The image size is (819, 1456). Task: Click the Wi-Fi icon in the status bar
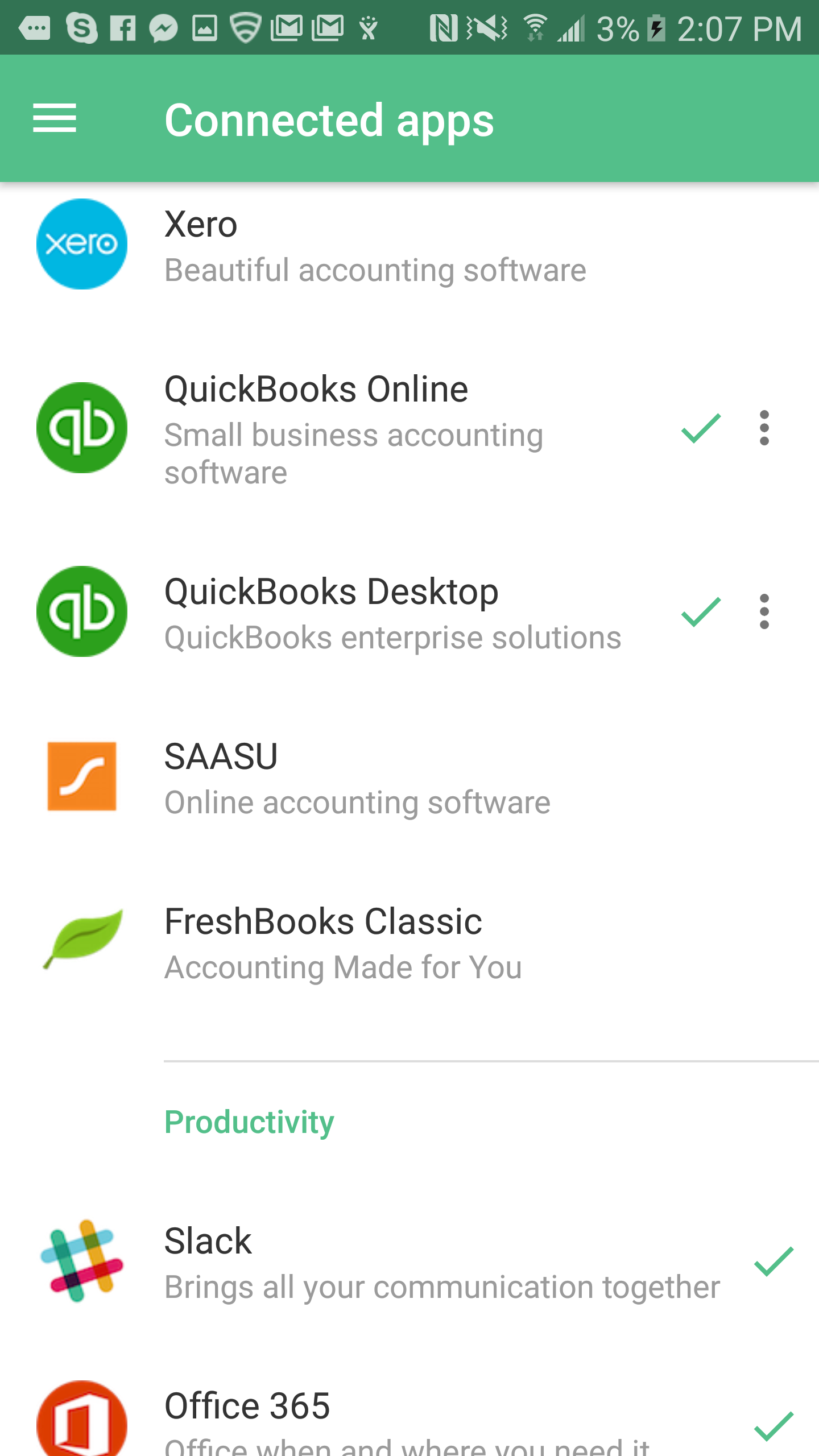(x=535, y=27)
